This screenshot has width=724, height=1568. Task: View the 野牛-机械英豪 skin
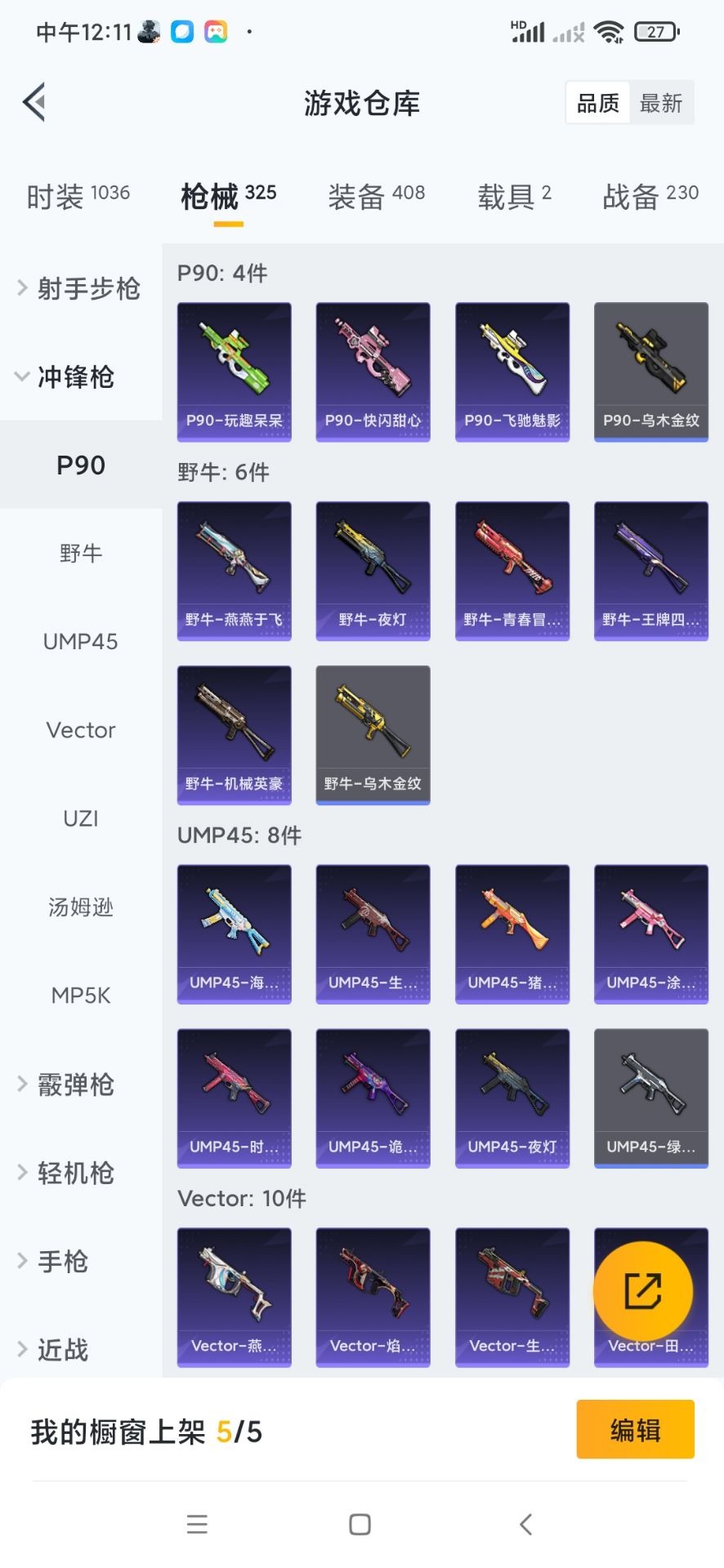(x=235, y=735)
